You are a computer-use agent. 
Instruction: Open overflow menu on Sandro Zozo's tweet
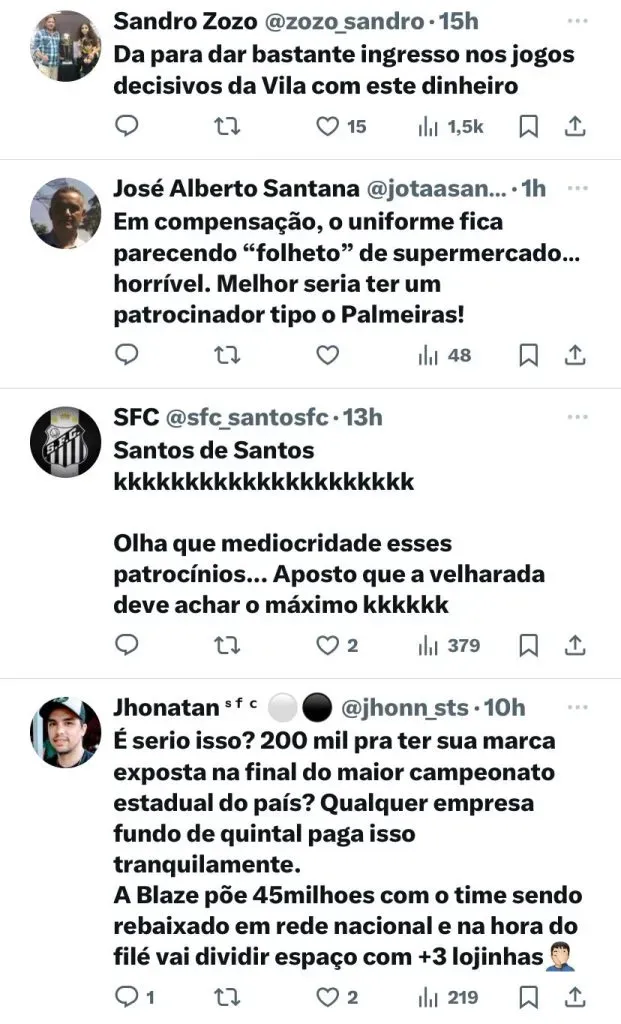coord(577,22)
